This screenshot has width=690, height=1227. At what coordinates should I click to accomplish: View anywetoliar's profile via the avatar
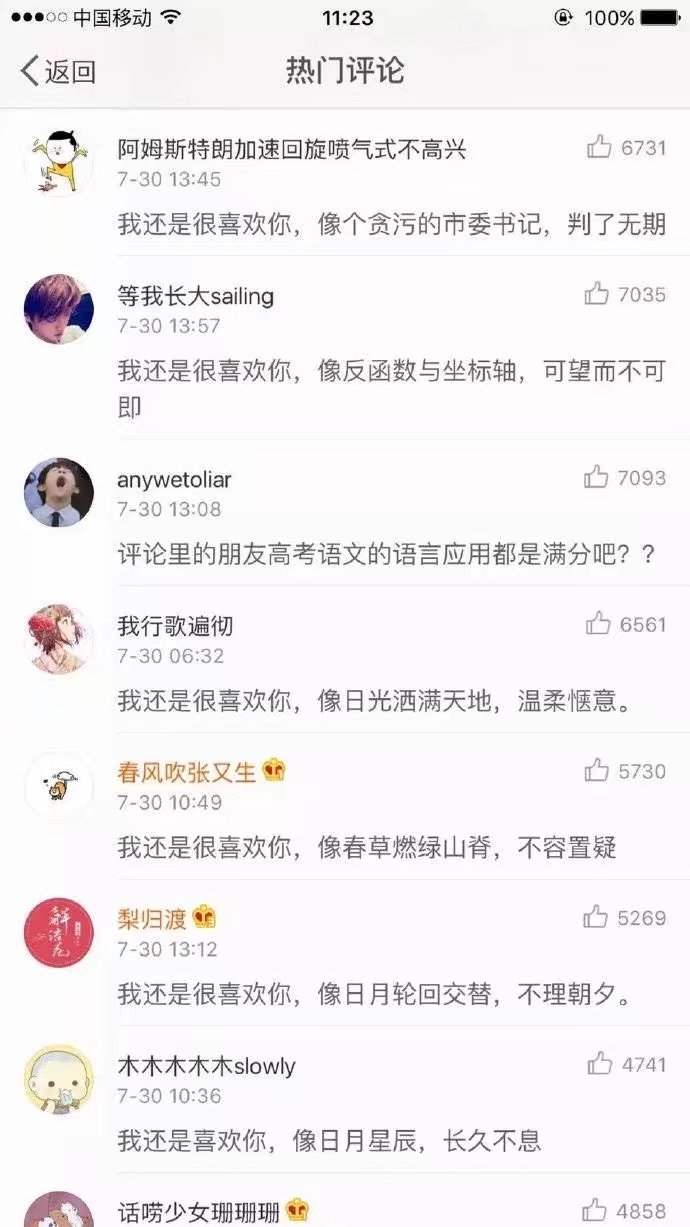pos(59,492)
